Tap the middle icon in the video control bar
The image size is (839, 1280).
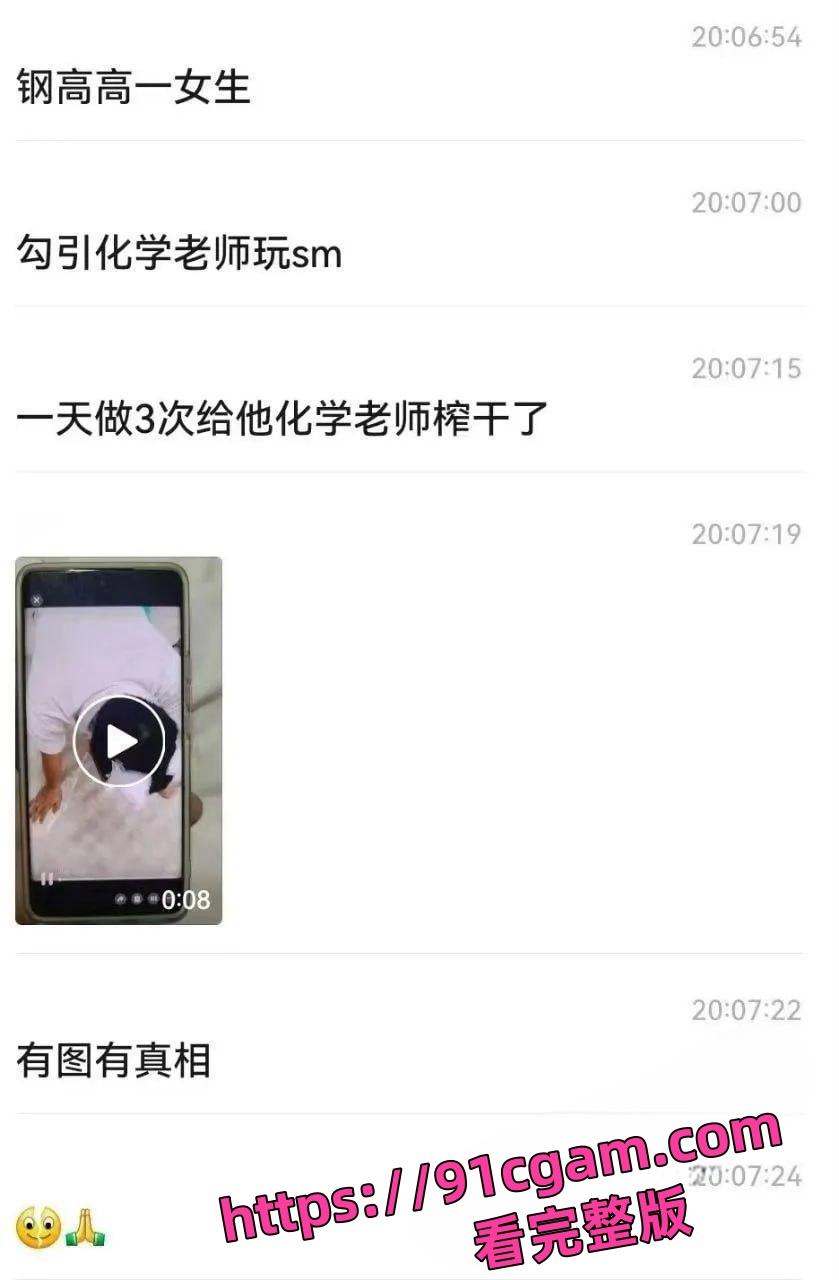point(138,898)
